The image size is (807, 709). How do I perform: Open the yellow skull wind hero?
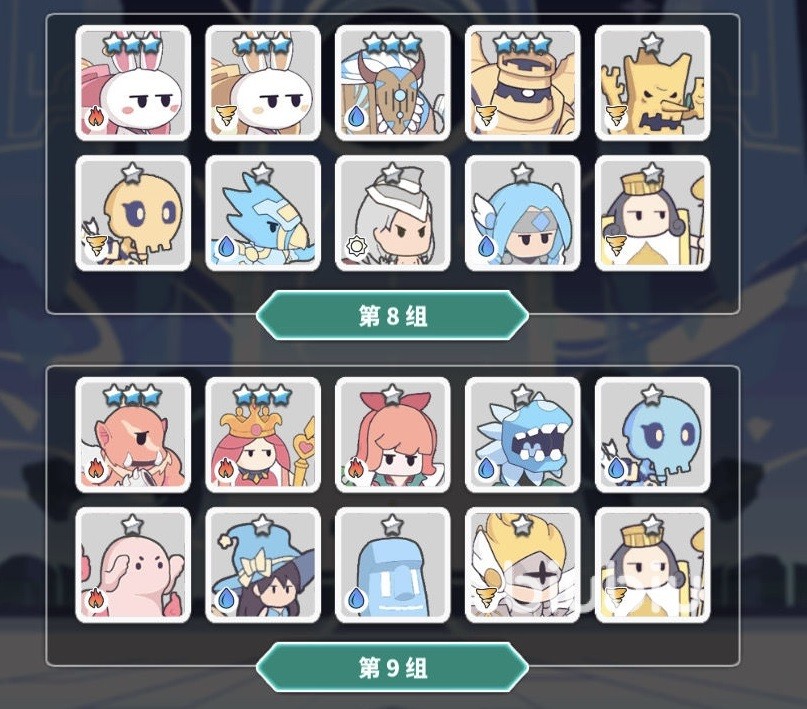(133, 213)
